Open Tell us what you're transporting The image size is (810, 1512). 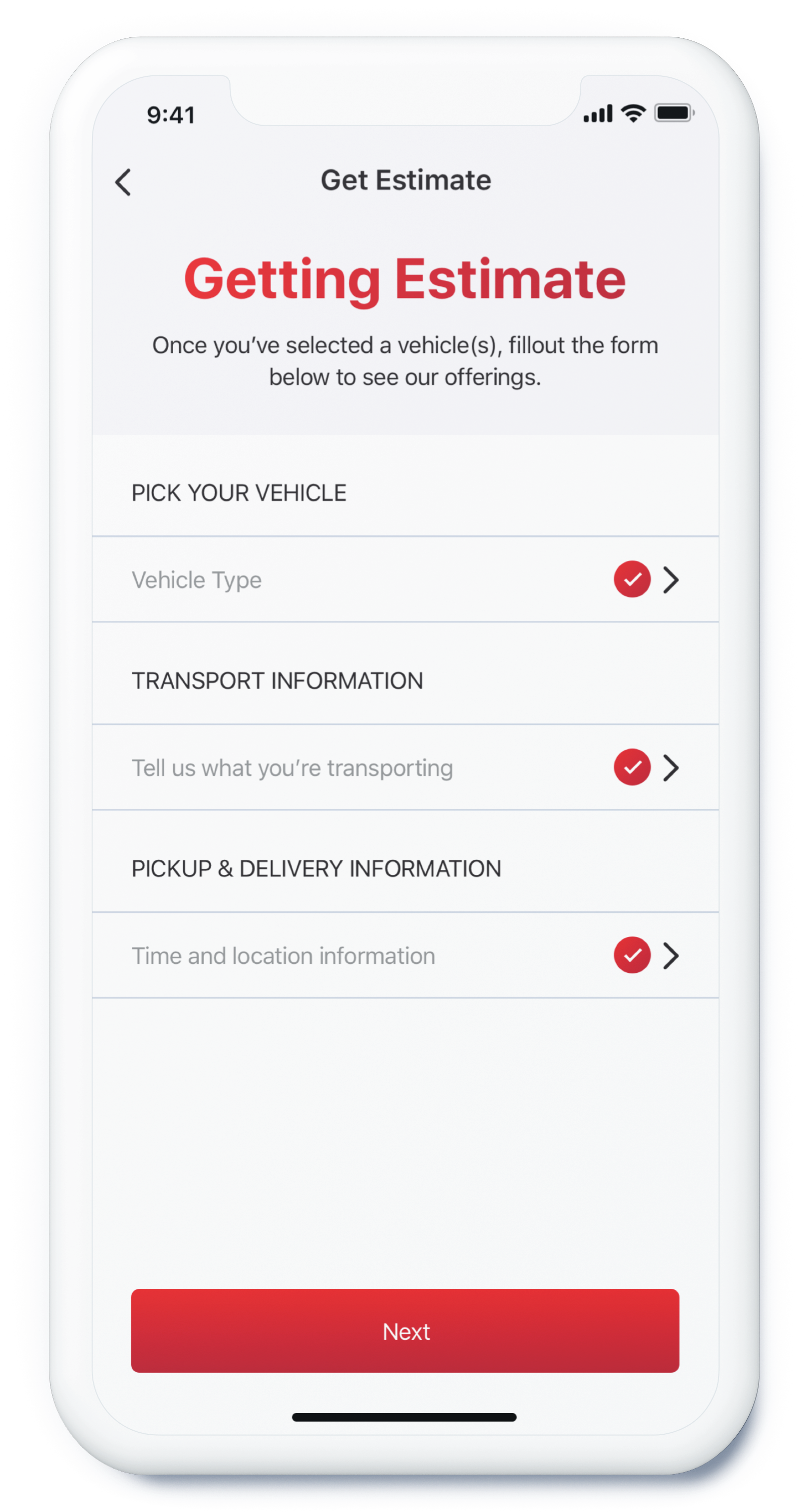tap(405, 767)
